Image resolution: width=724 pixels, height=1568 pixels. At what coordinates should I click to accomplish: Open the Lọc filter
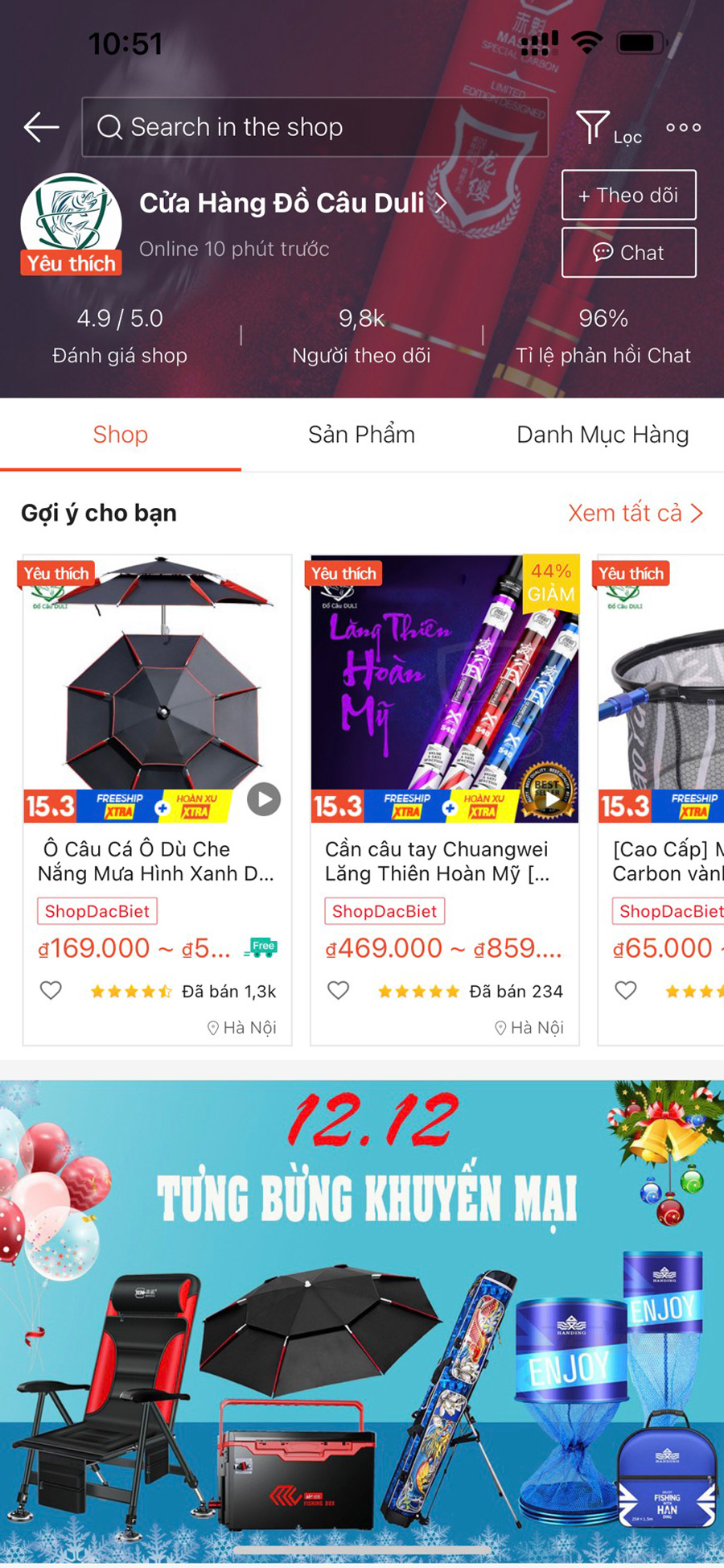(608, 129)
